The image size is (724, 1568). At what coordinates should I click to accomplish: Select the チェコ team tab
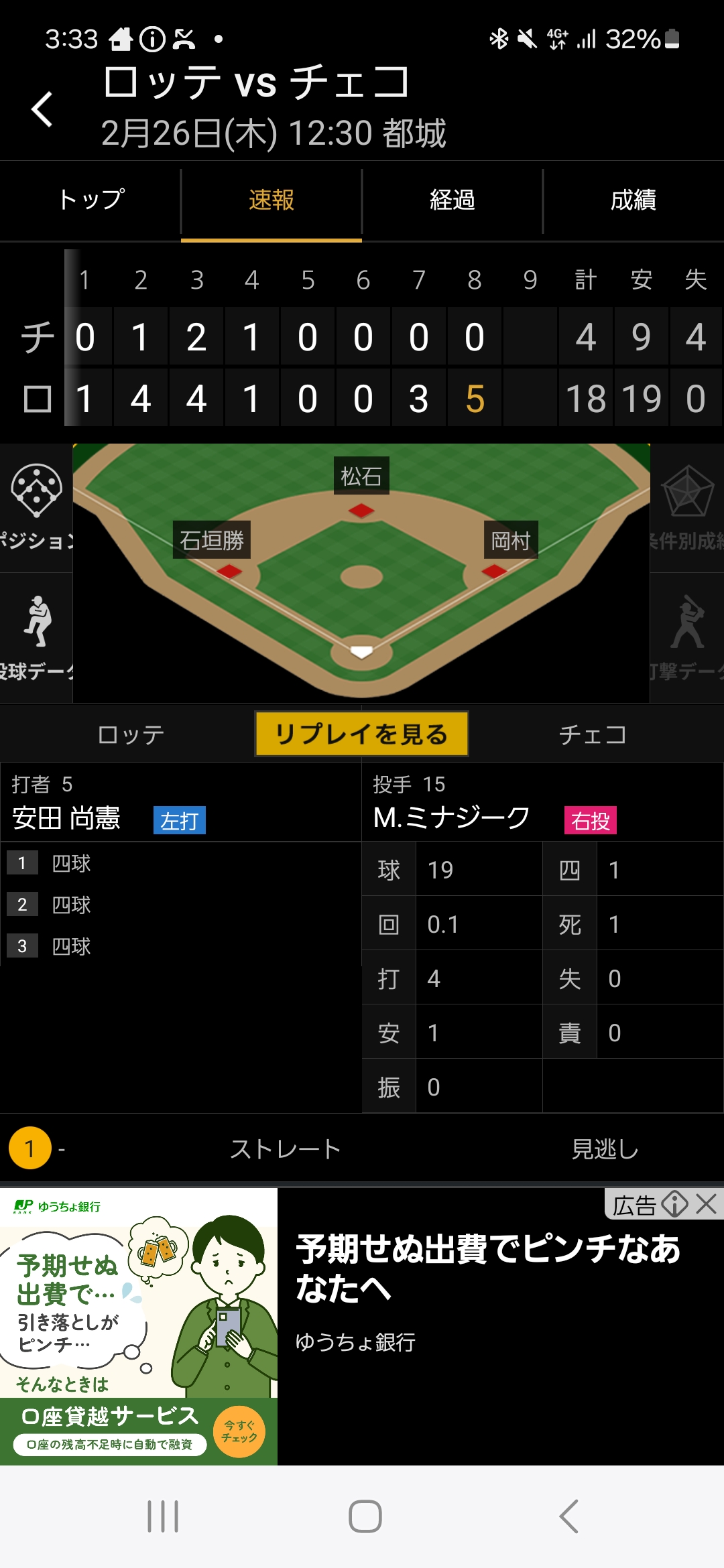[x=593, y=735]
